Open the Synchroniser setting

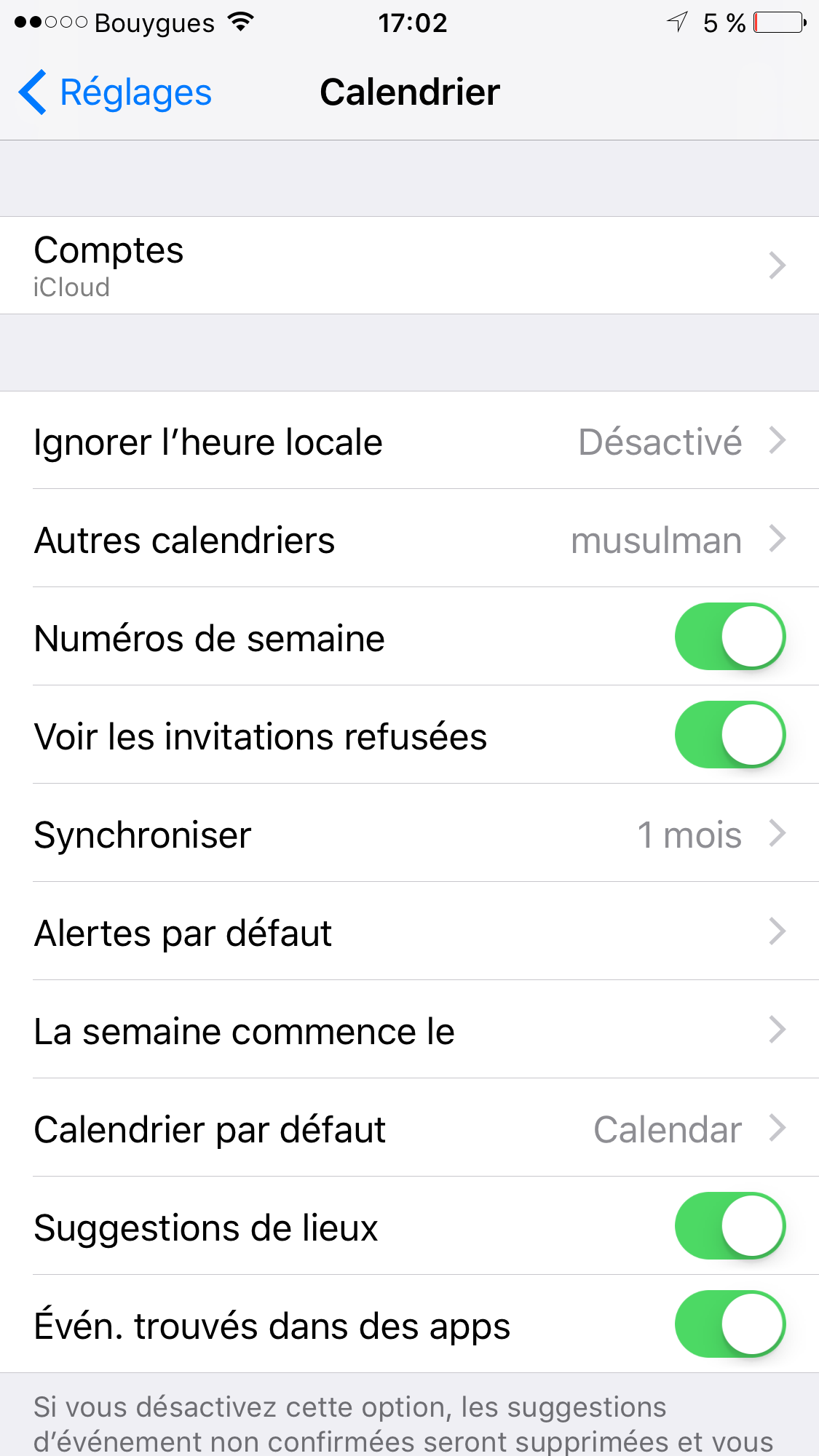[x=409, y=834]
